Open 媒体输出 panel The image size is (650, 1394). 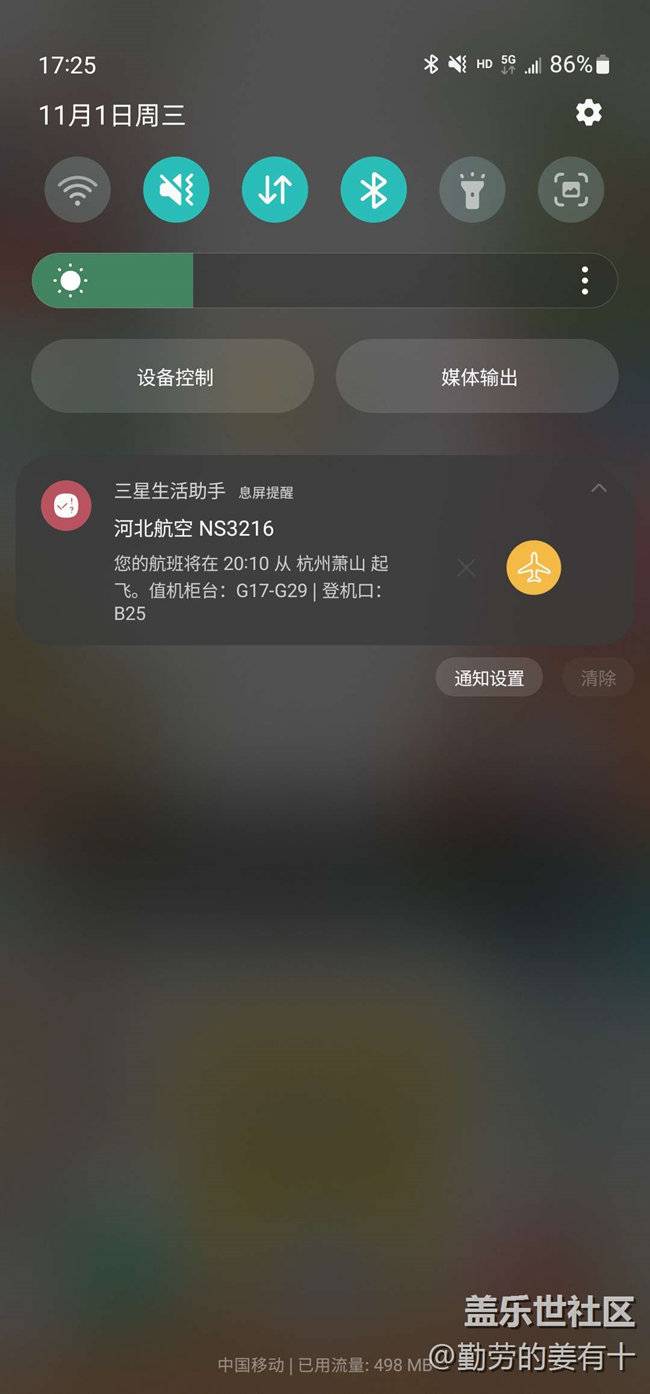pyautogui.click(x=478, y=377)
